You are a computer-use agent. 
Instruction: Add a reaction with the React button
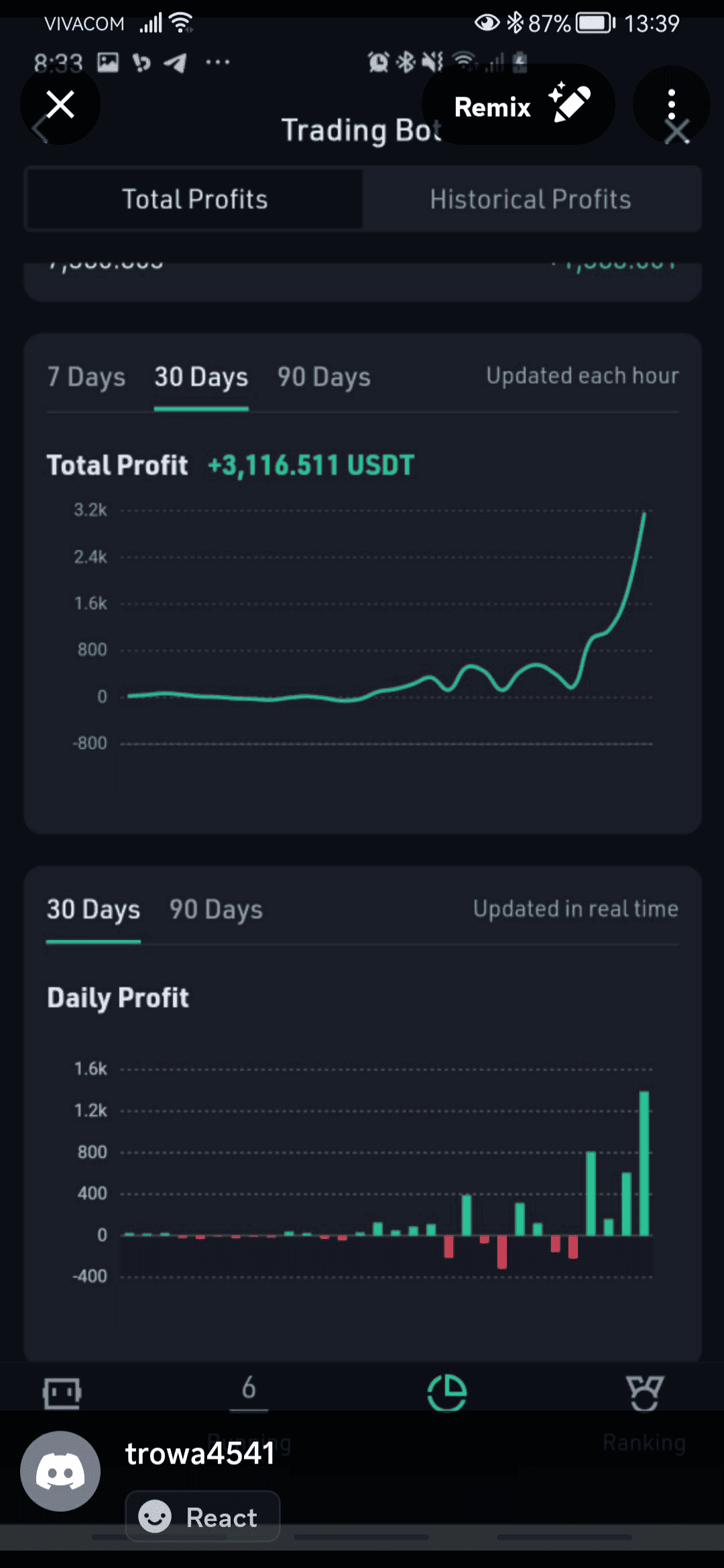click(202, 1516)
